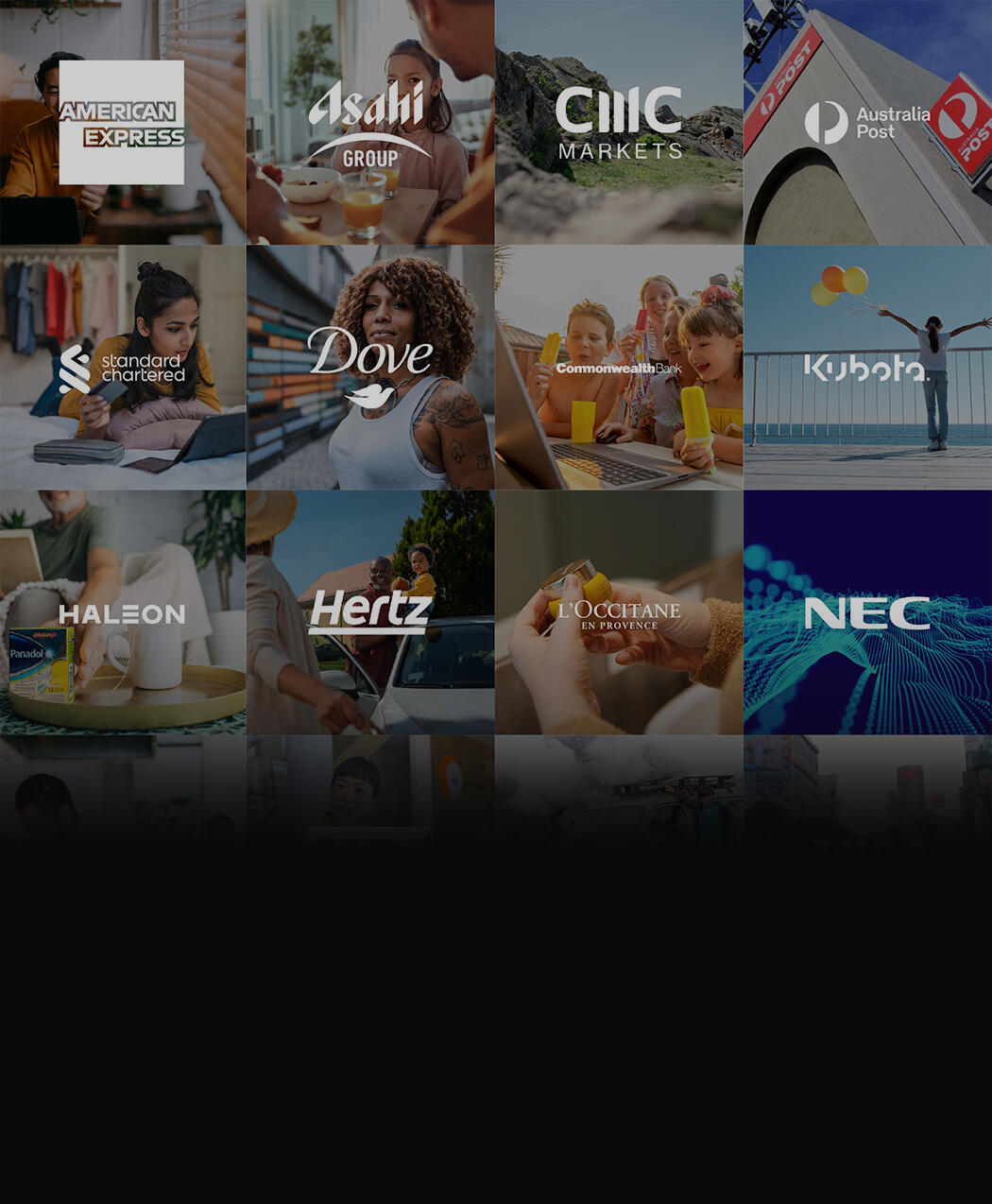Image resolution: width=992 pixels, height=1204 pixels.
Task: Select the CMC Markets tile
Action: (x=619, y=123)
